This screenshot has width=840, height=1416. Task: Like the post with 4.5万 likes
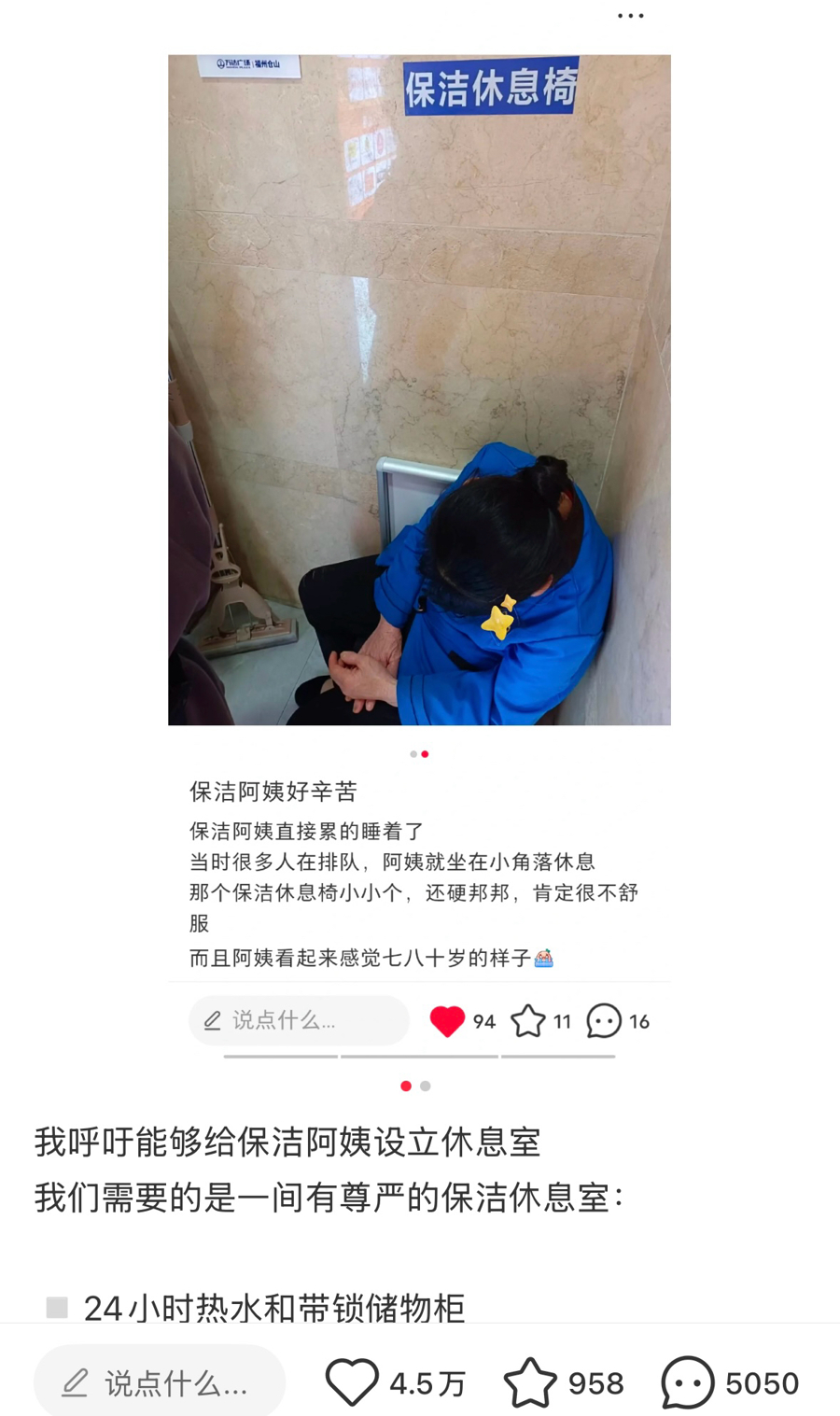[352, 1381]
